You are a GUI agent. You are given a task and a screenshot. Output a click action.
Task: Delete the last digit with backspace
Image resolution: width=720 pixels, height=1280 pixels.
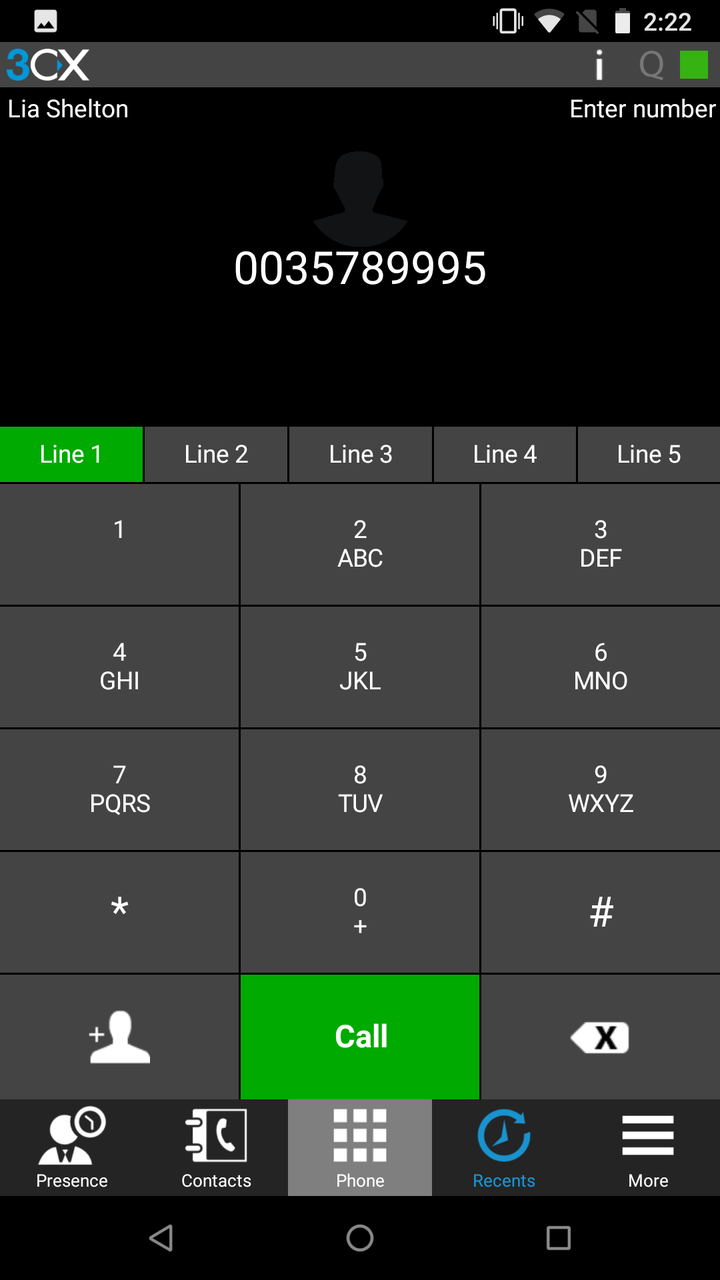[x=600, y=1037]
